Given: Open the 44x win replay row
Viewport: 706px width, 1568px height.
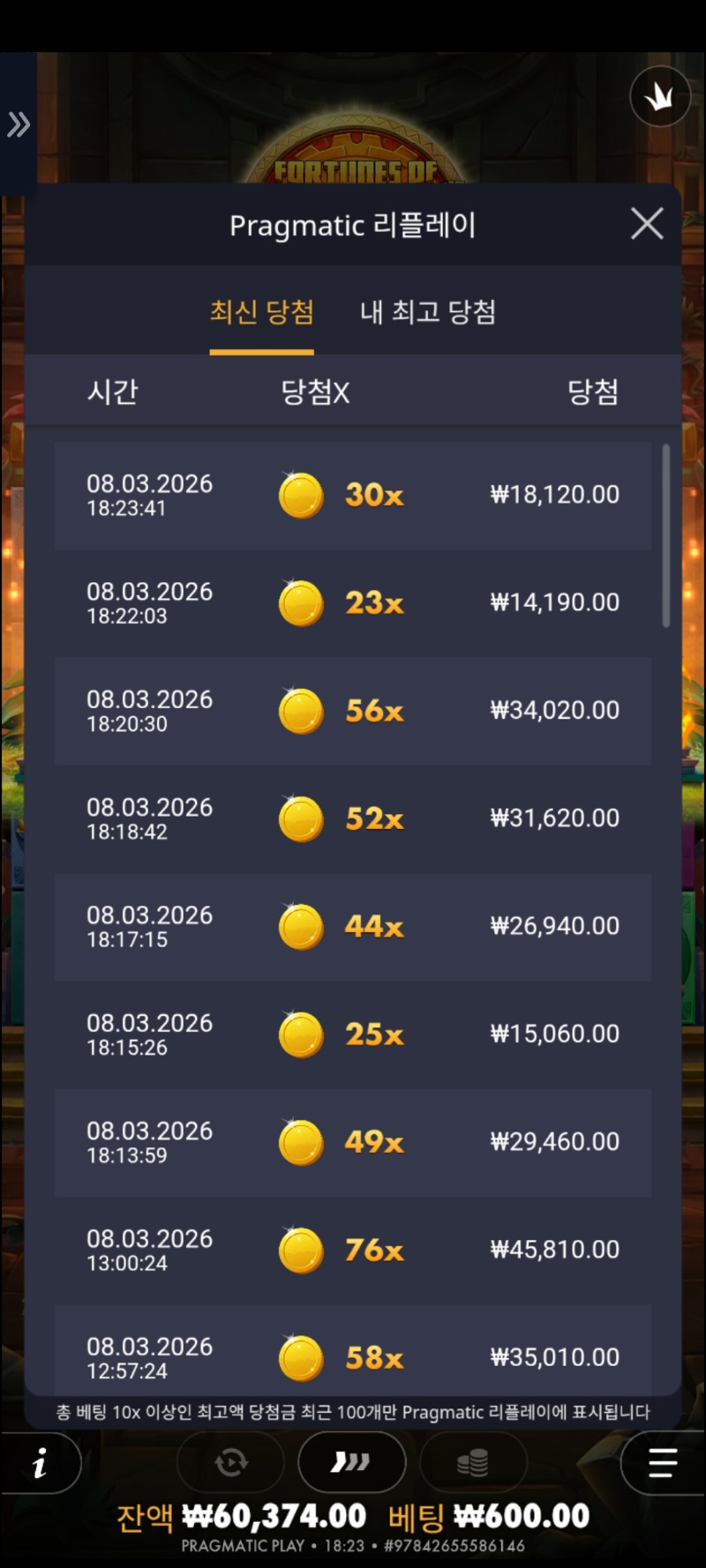Looking at the screenshot, I should coord(353,927).
